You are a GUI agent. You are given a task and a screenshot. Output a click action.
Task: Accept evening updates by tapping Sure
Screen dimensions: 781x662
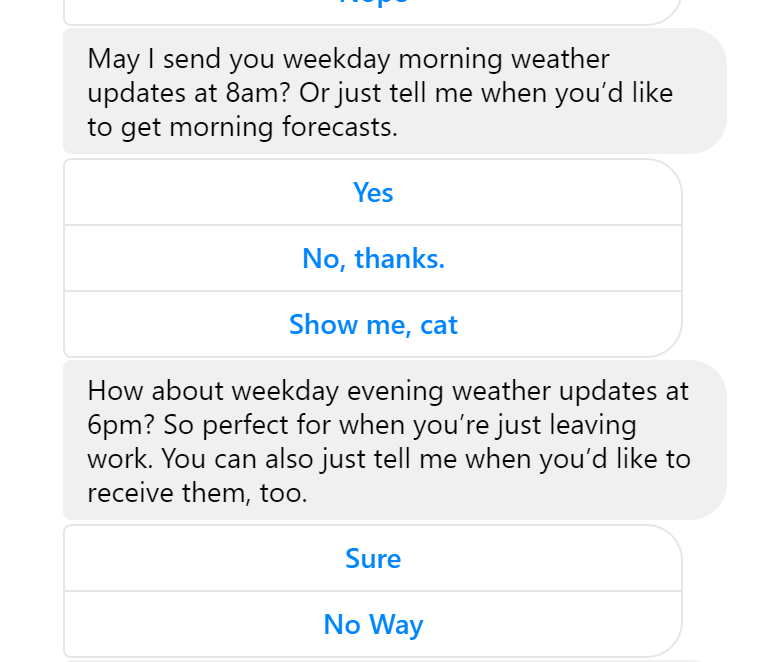pyautogui.click(x=373, y=558)
